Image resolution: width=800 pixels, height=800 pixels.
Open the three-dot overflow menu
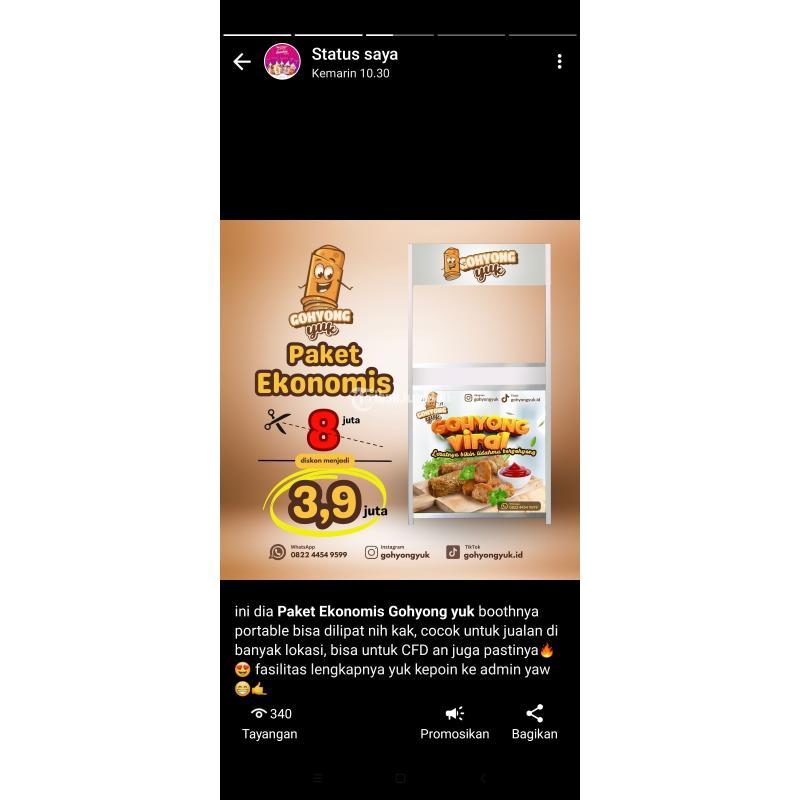(559, 62)
